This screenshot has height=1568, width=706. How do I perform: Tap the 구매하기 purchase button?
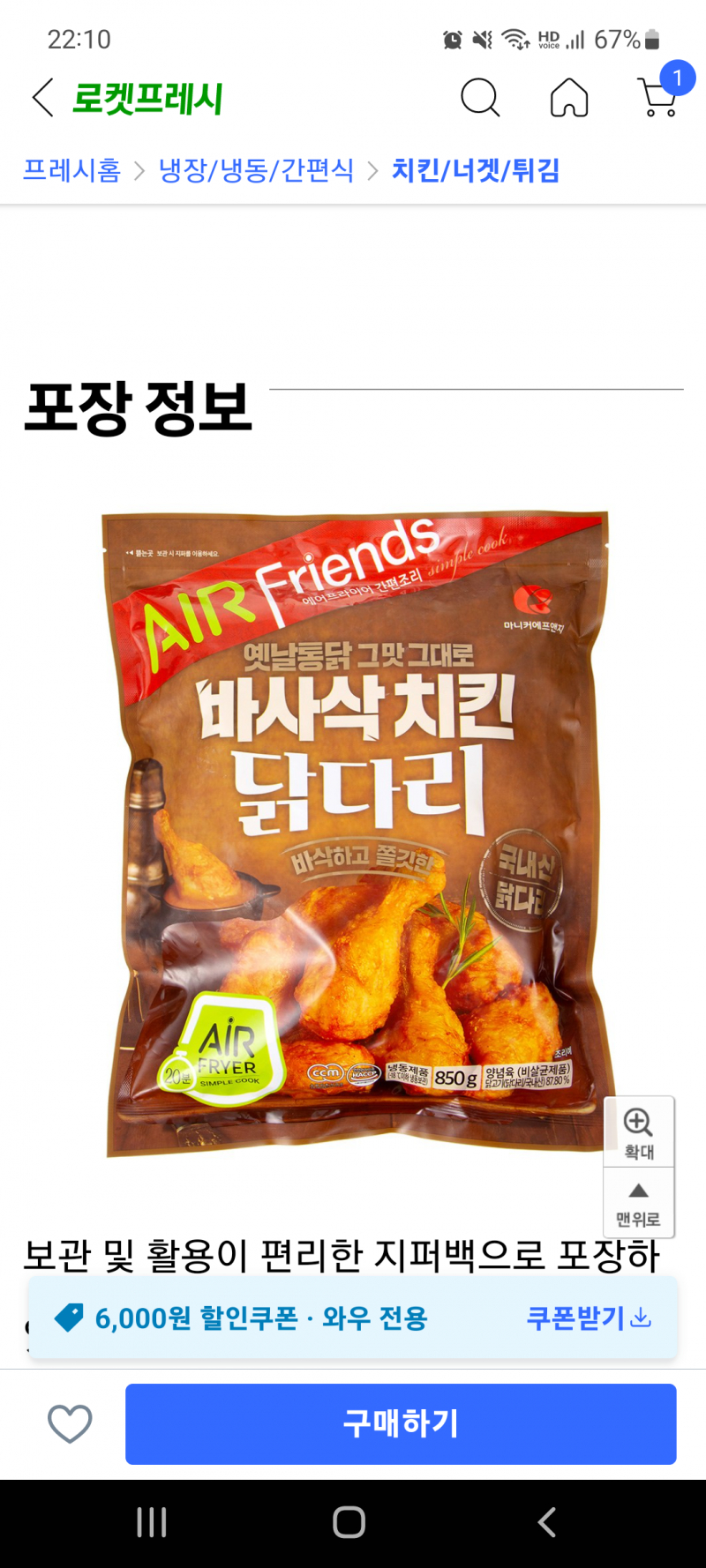point(401,1423)
